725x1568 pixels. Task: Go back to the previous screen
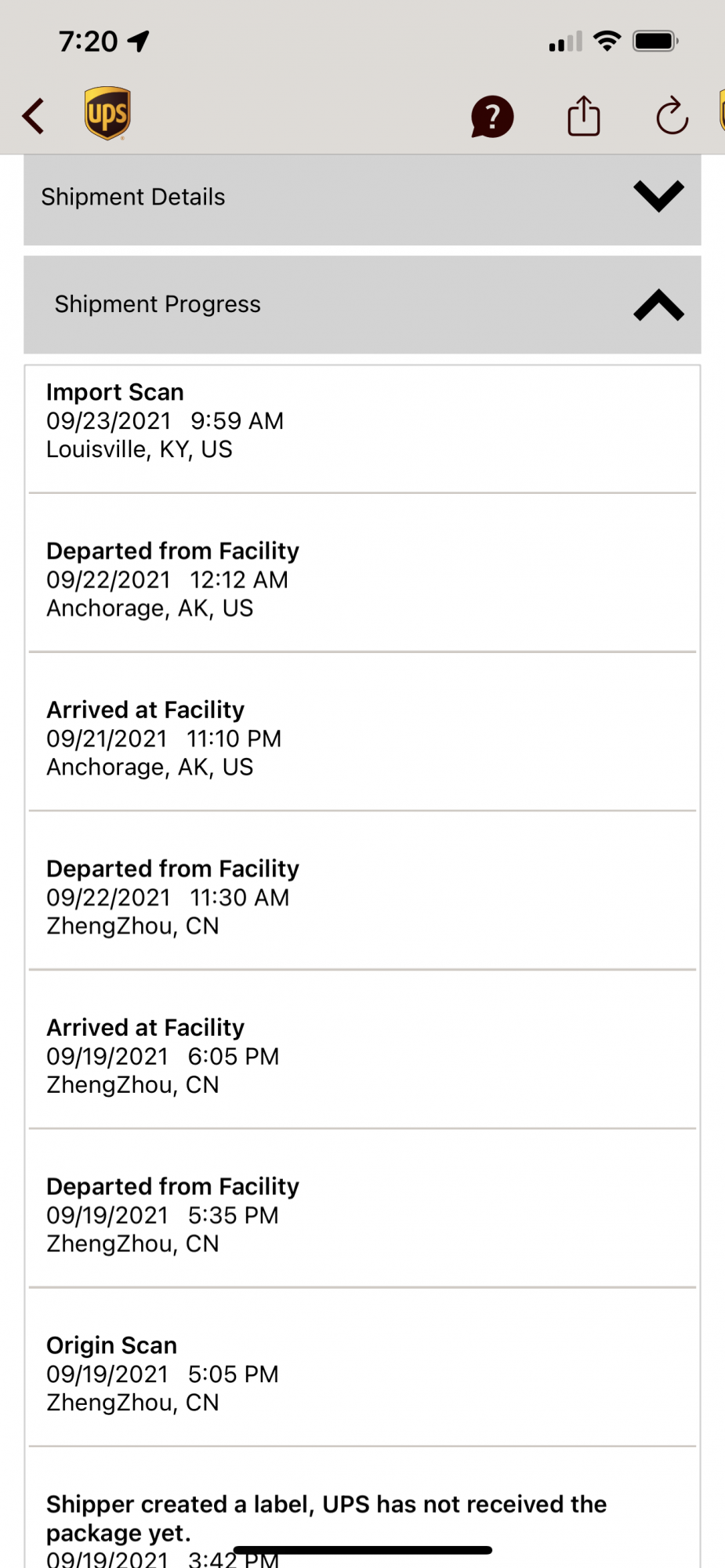point(34,117)
